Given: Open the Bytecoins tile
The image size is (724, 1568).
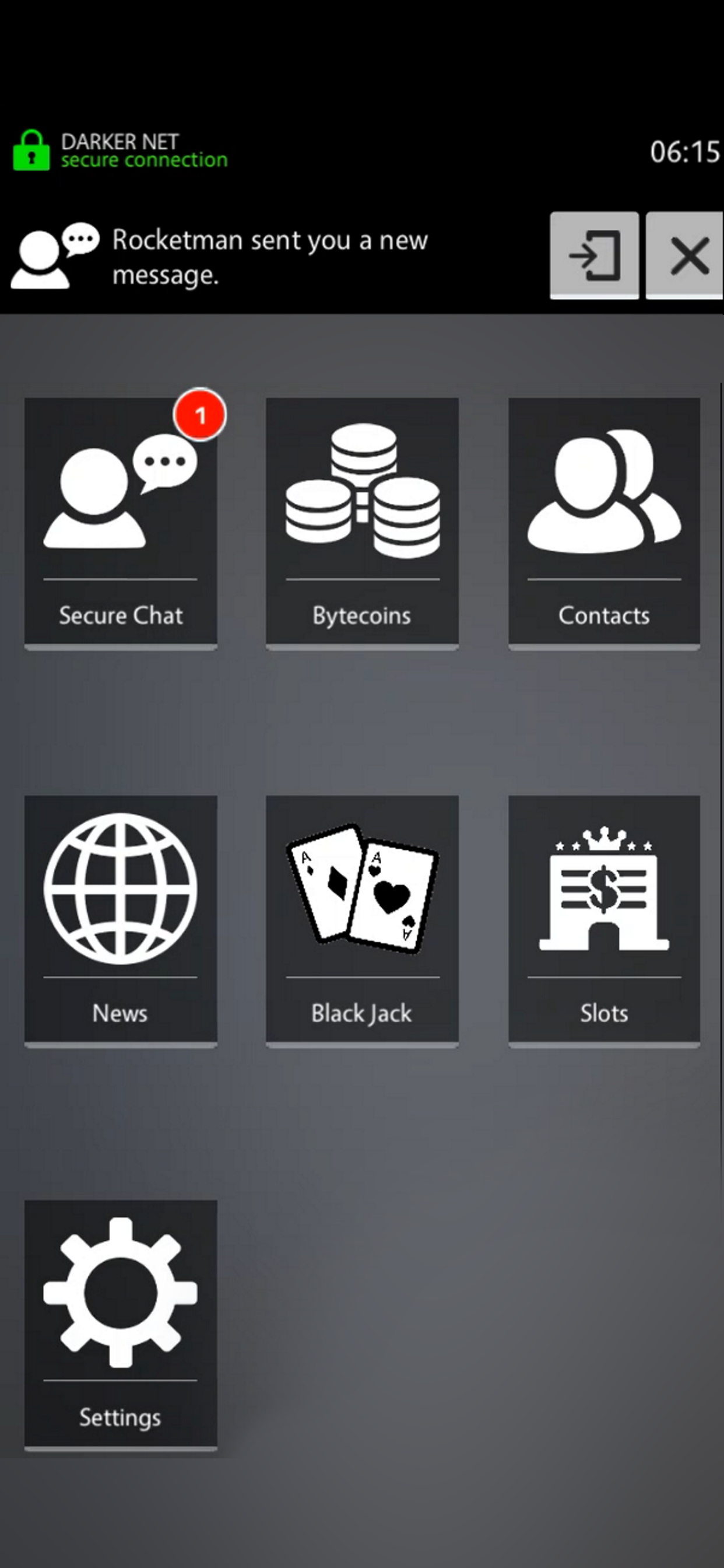Looking at the screenshot, I should pyautogui.click(x=362, y=523).
